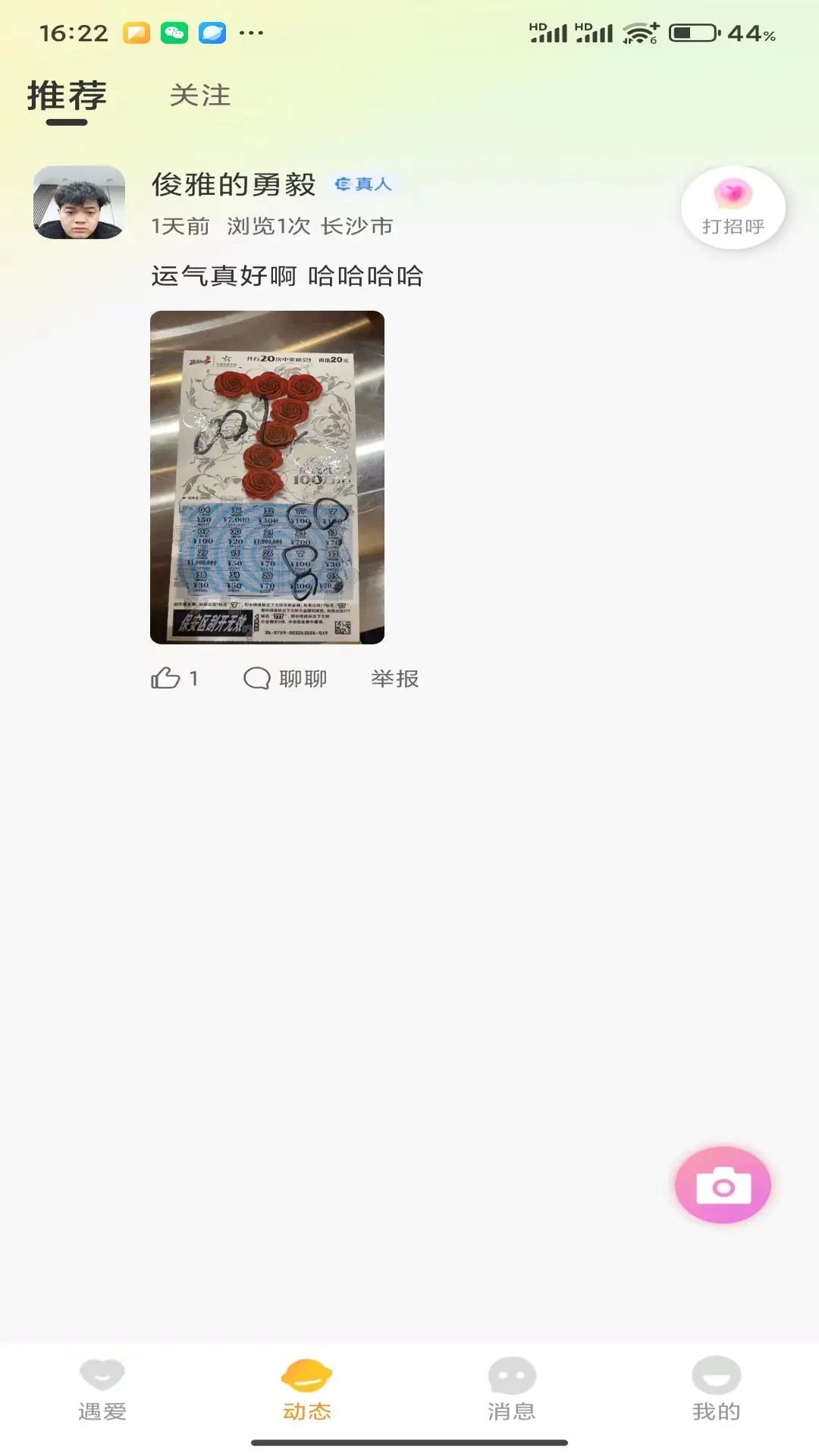
Task: Tap 聊聊 to chat with the poster
Action: coord(285,678)
